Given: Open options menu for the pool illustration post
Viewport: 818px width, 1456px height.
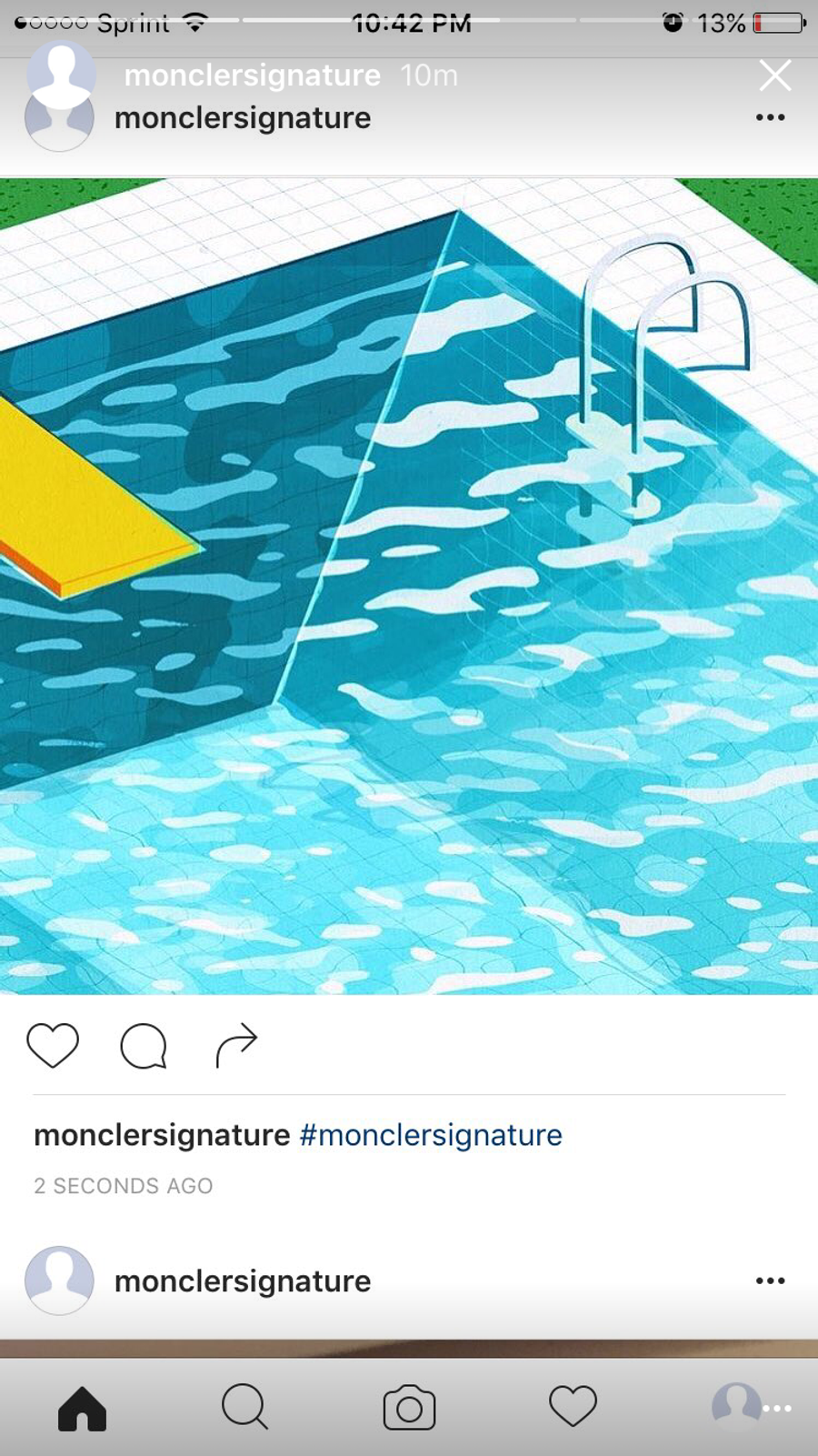Looking at the screenshot, I should pos(770,117).
